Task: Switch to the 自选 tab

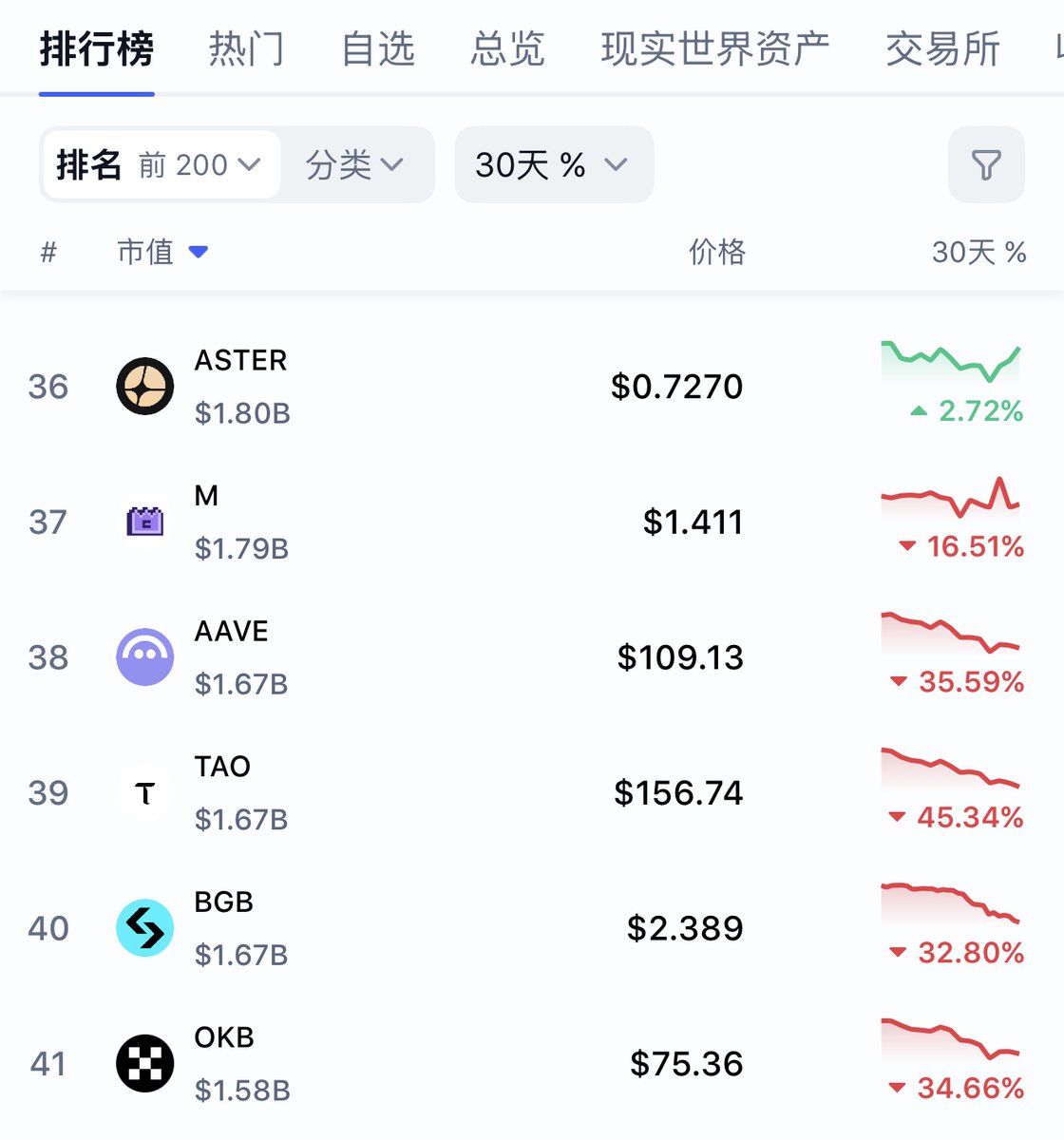Action: pos(378,49)
